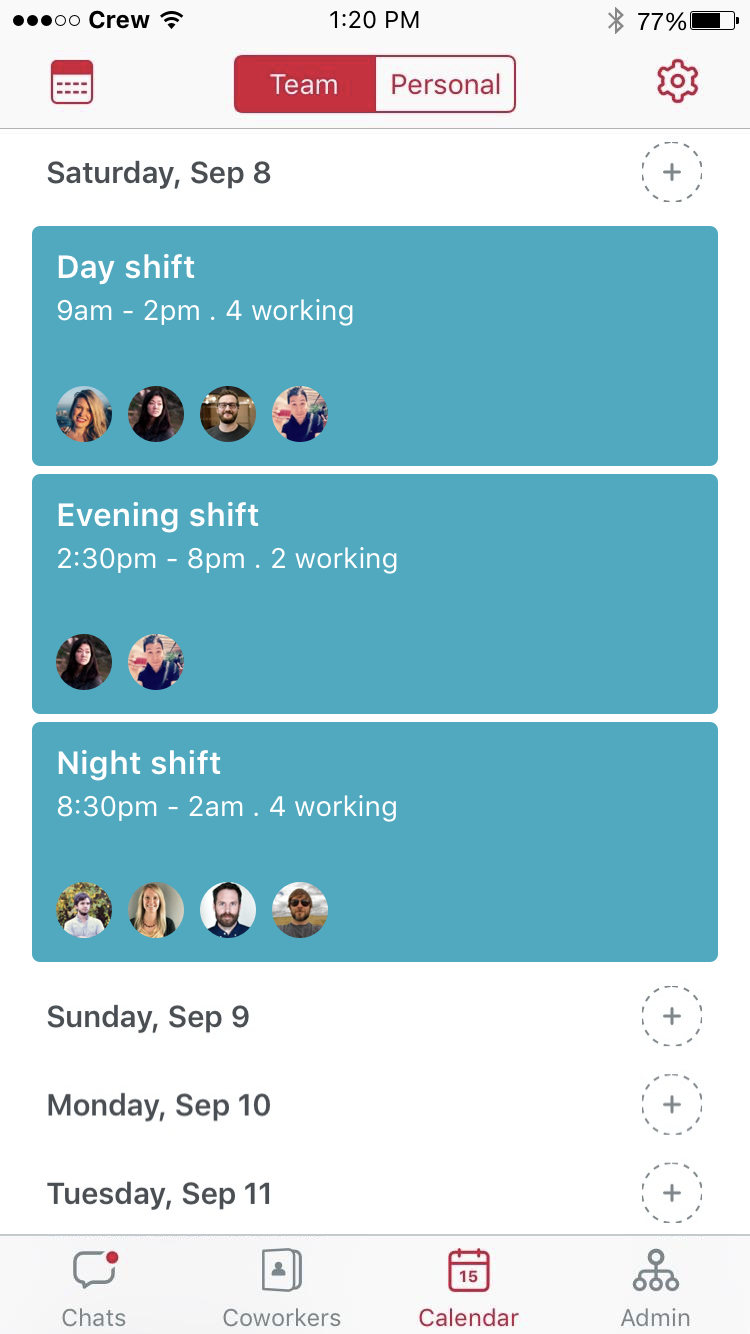The height and width of the screenshot is (1334, 750).
Task: Open the Admin tab
Action: tap(656, 1287)
